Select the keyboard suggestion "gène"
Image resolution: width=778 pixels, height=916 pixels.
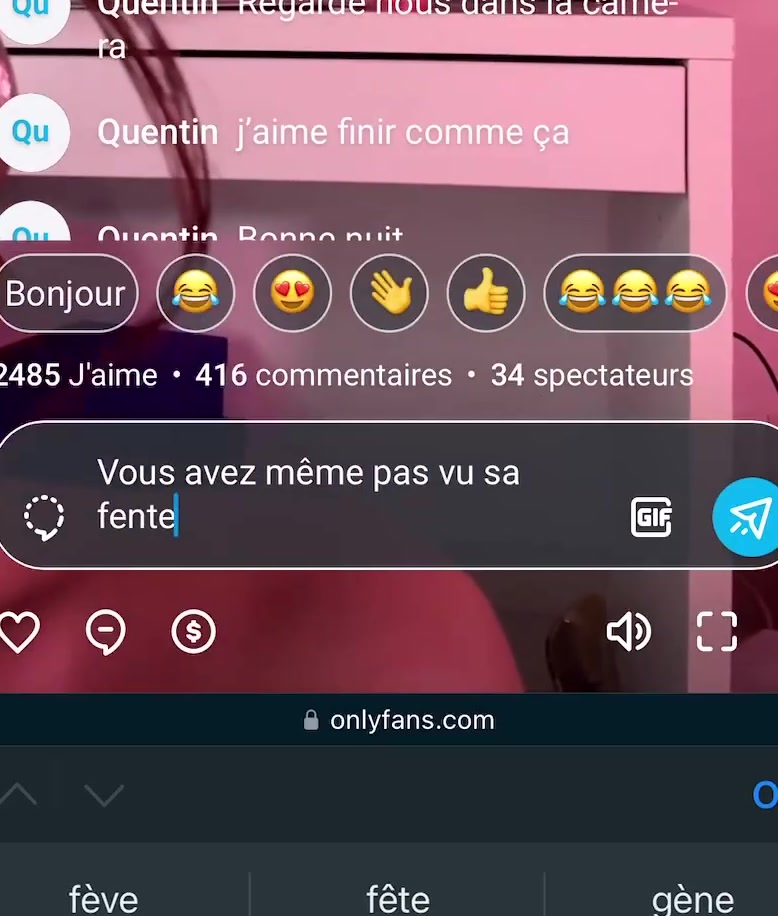click(x=692, y=898)
